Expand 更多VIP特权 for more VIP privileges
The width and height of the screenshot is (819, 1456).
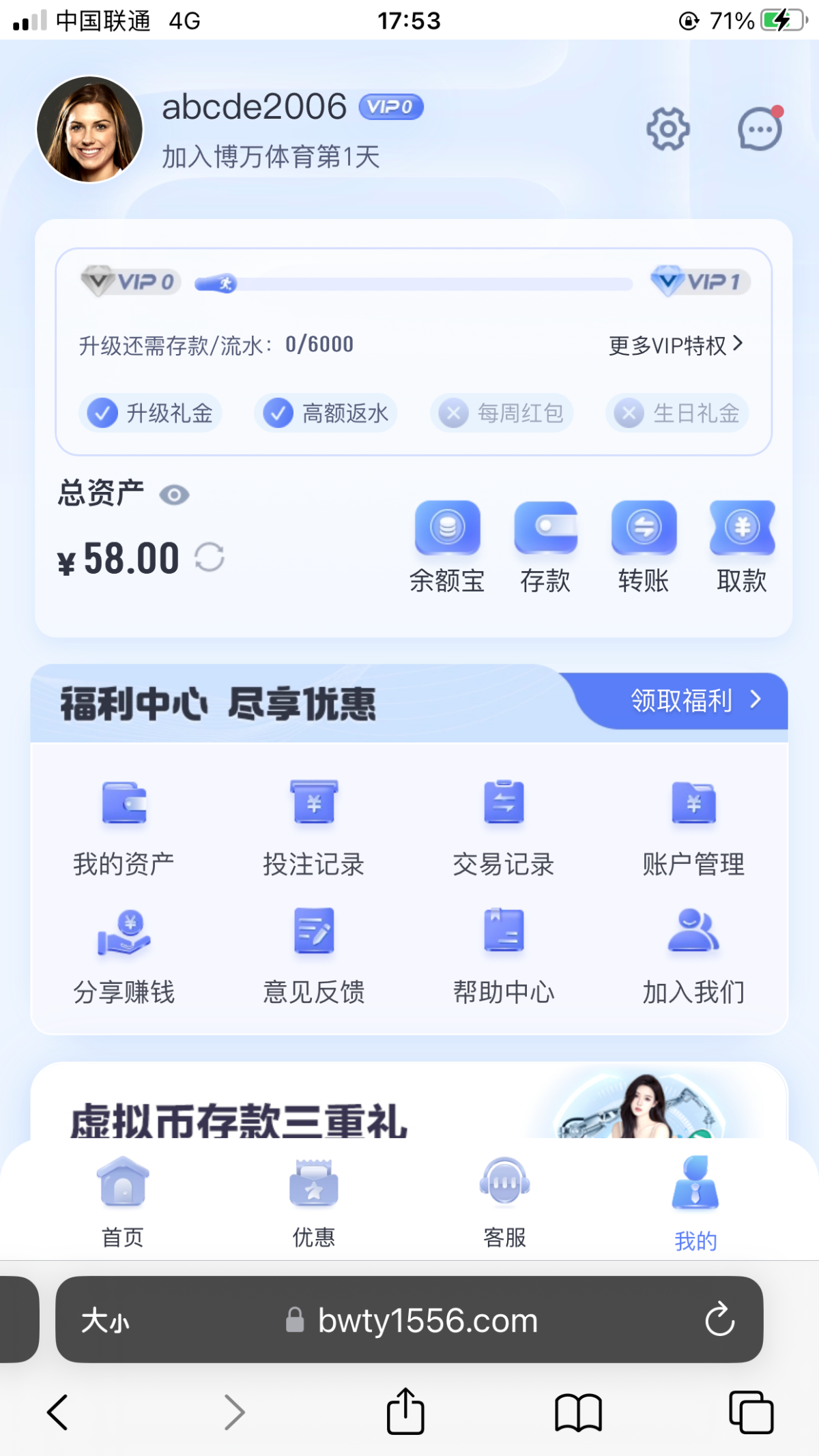[674, 345]
